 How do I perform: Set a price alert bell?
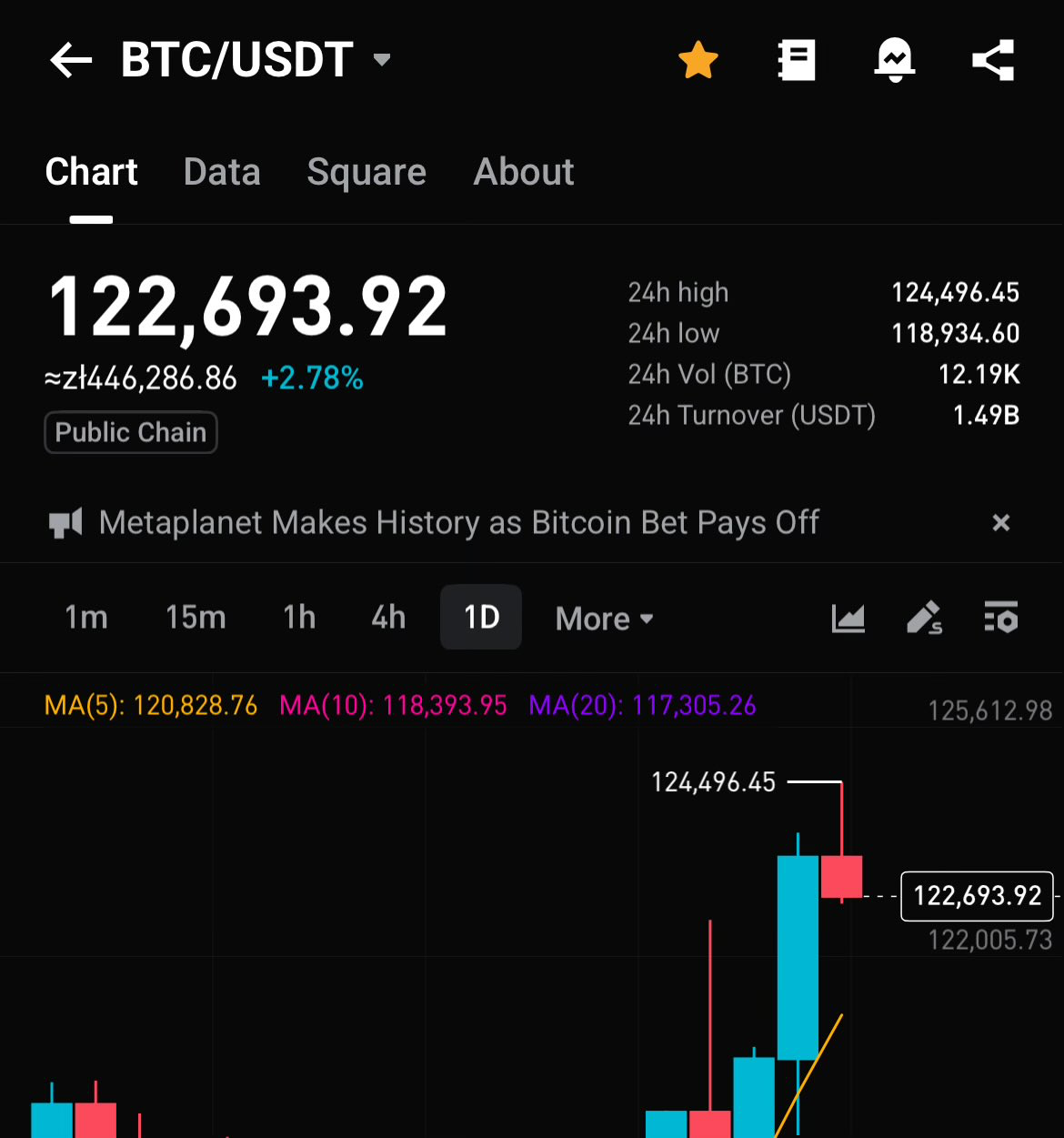[895, 61]
